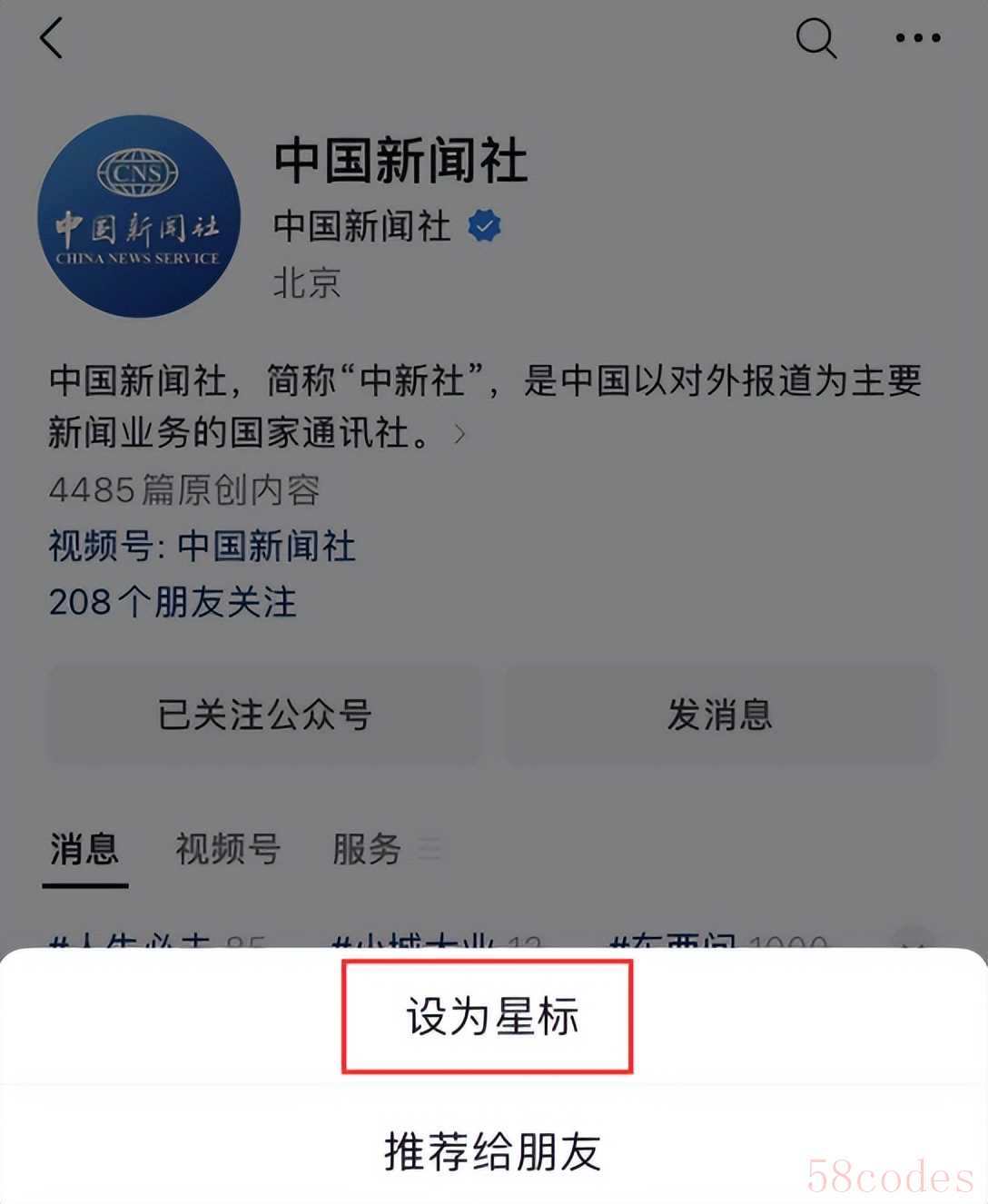Tap 发消息 to send a message
This screenshot has height=1204, width=988.
click(x=720, y=715)
